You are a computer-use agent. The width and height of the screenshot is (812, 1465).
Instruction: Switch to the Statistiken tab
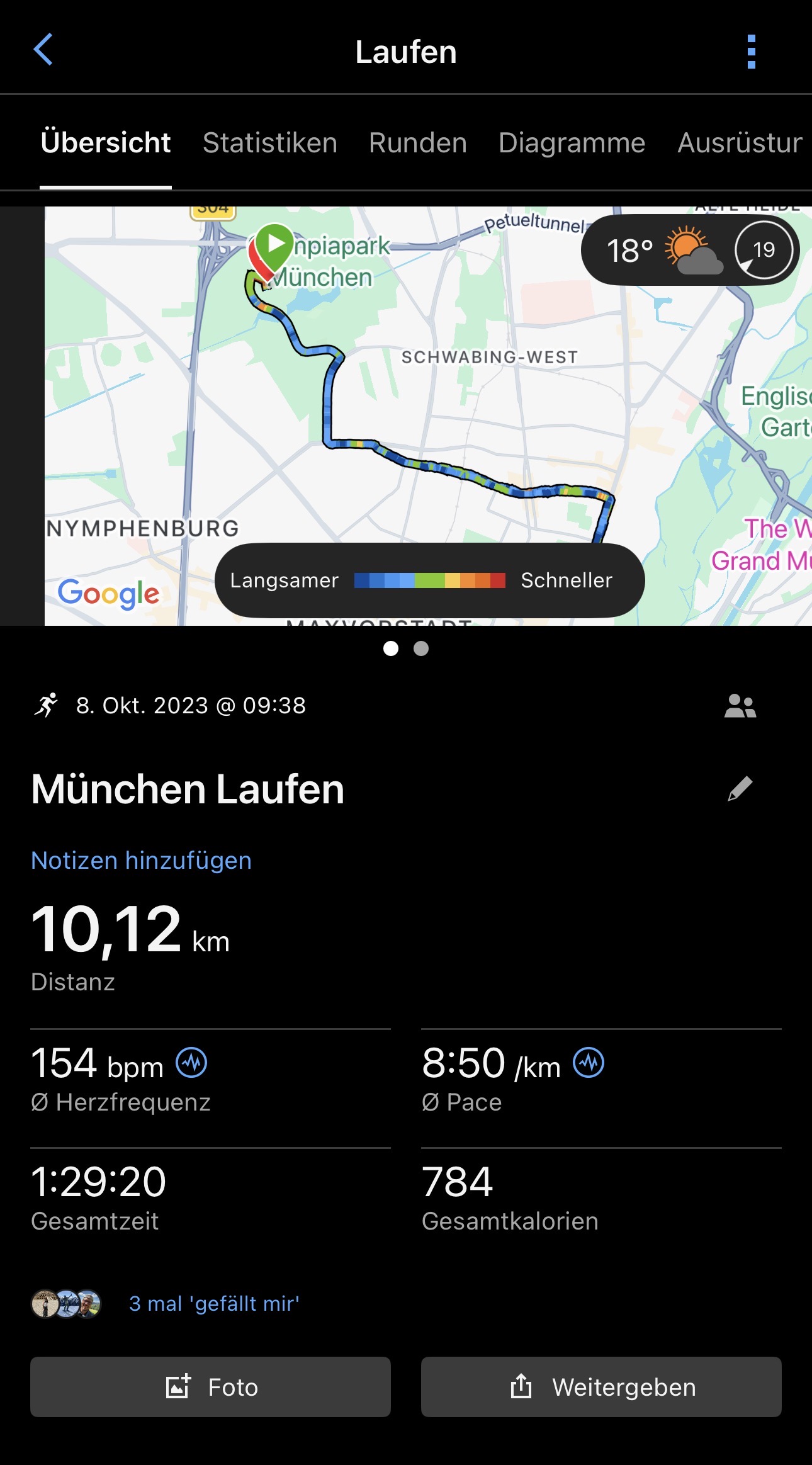coord(270,143)
